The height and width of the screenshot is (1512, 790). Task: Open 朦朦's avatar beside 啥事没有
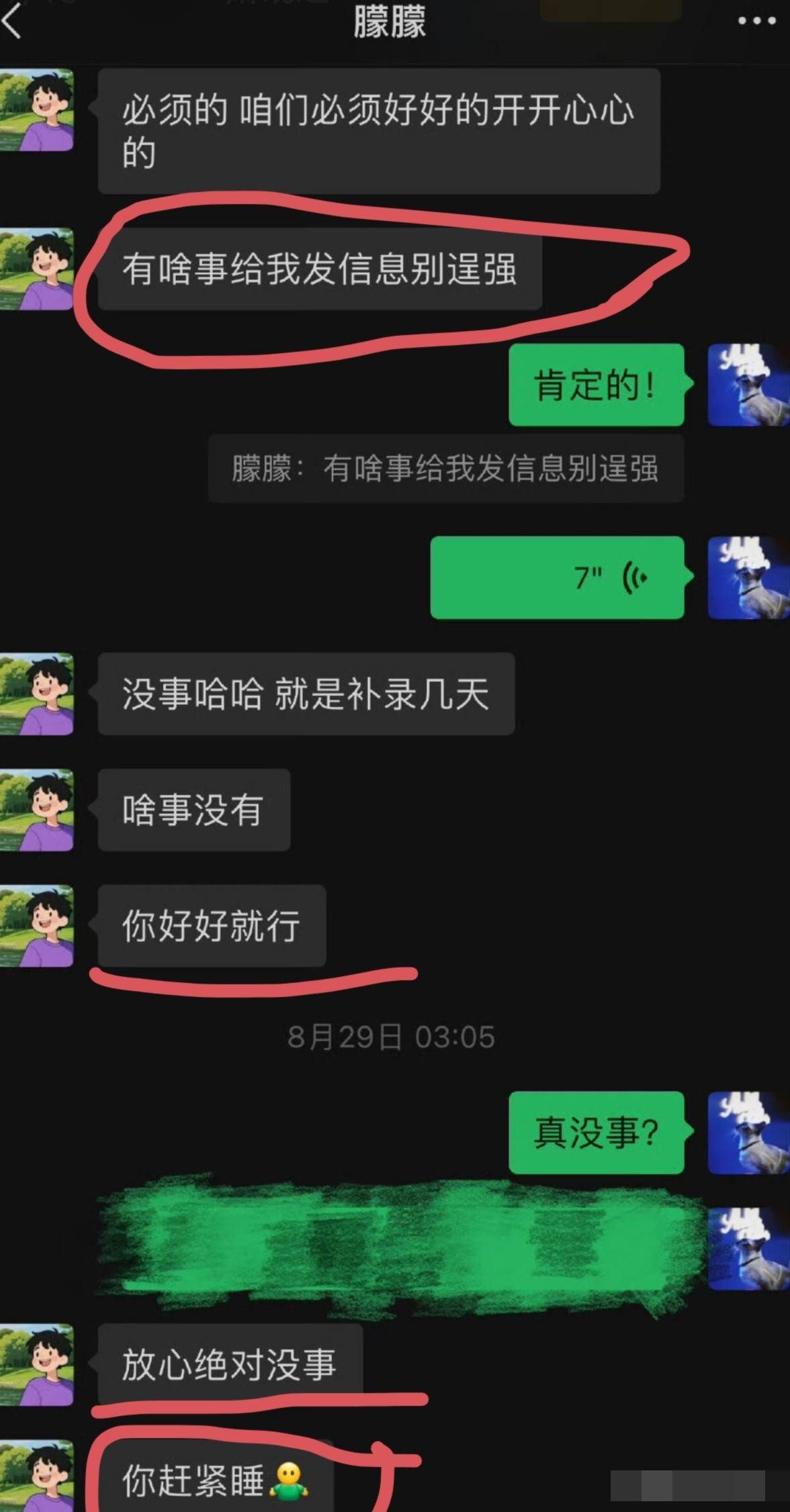pyautogui.click(x=37, y=810)
